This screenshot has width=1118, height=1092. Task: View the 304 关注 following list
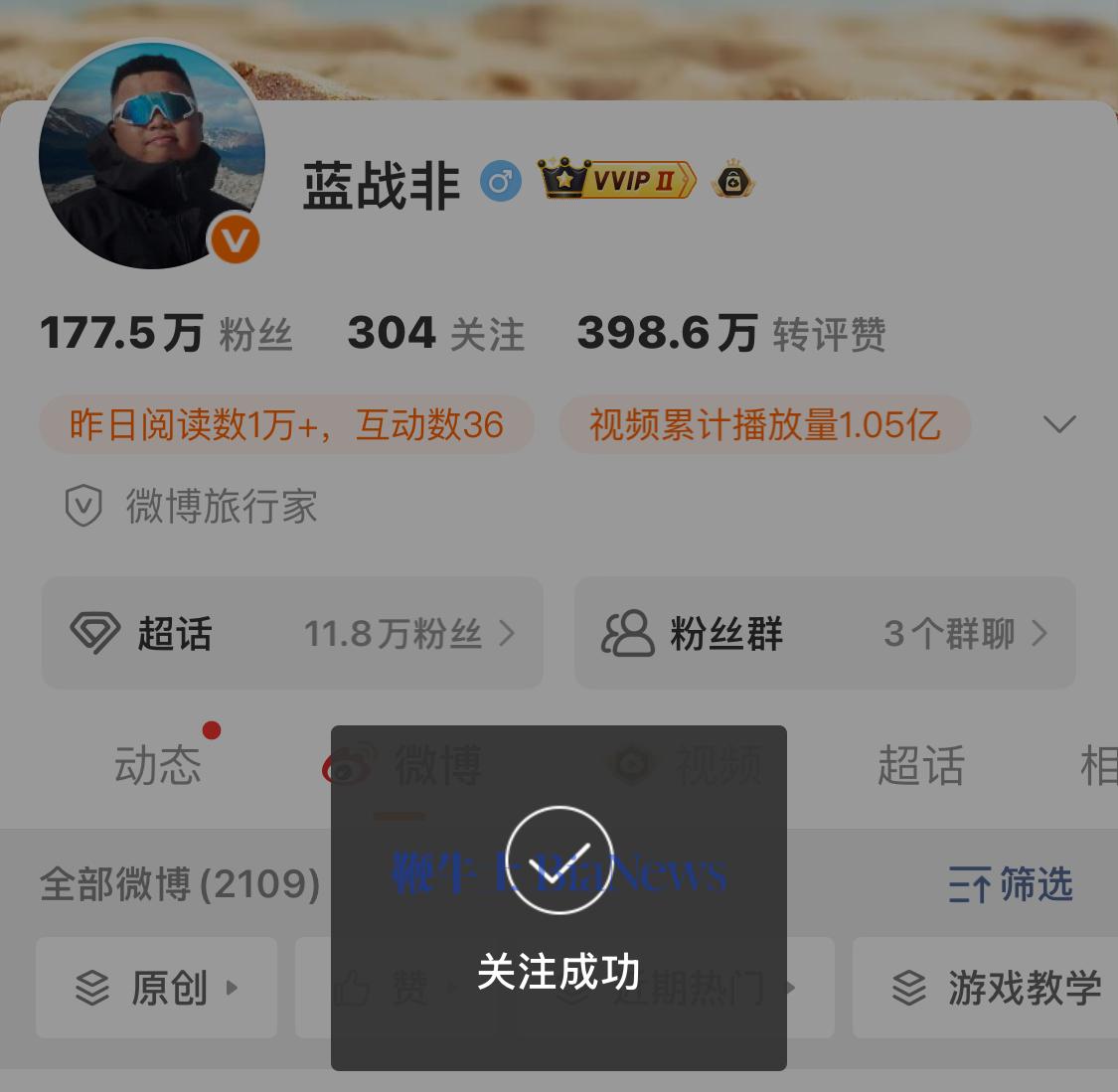pos(435,334)
